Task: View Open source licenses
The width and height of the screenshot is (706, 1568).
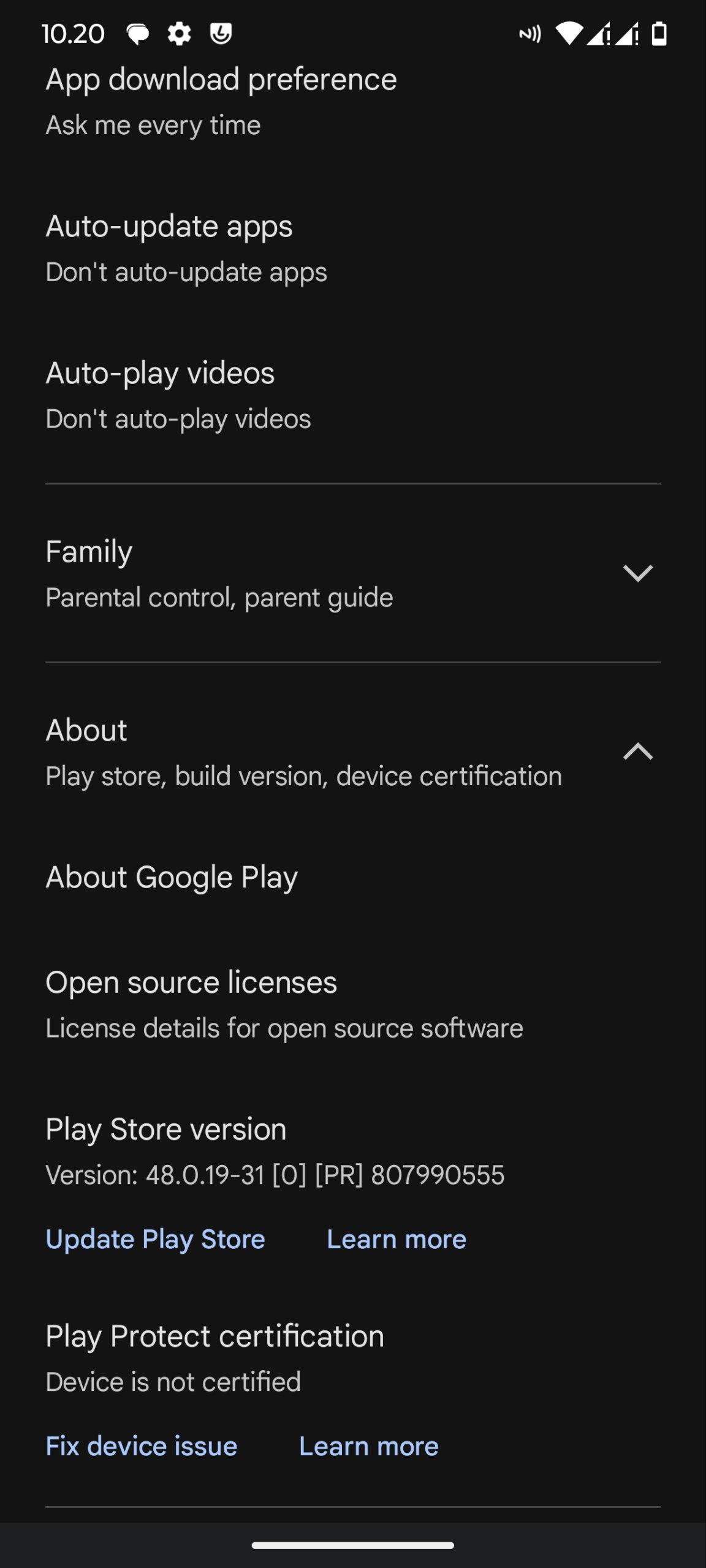Action: (284, 1005)
